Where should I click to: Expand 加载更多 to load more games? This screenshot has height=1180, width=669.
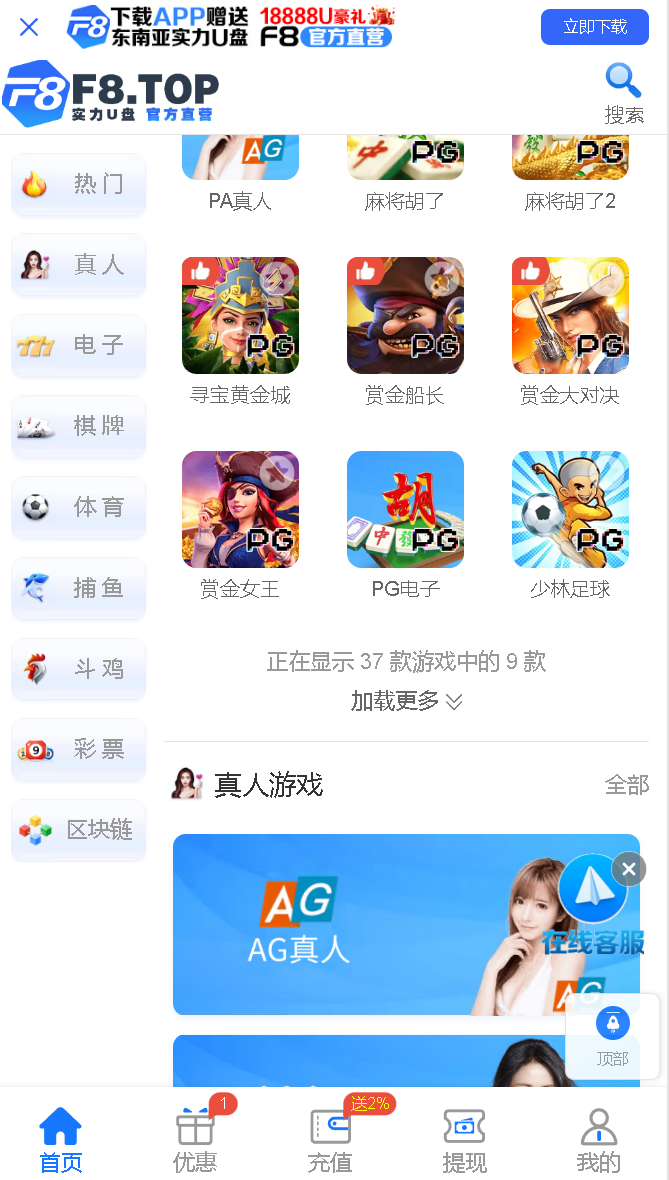point(406,701)
